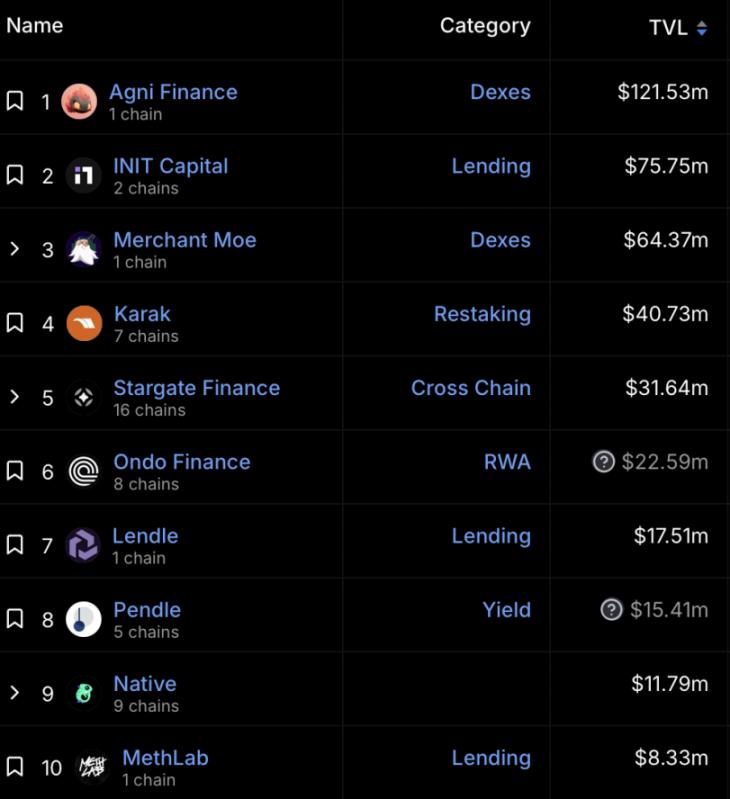The height and width of the screenshot is (799, 730).
Task: Expand the Stargate Finance row
Action: (14, 397)
